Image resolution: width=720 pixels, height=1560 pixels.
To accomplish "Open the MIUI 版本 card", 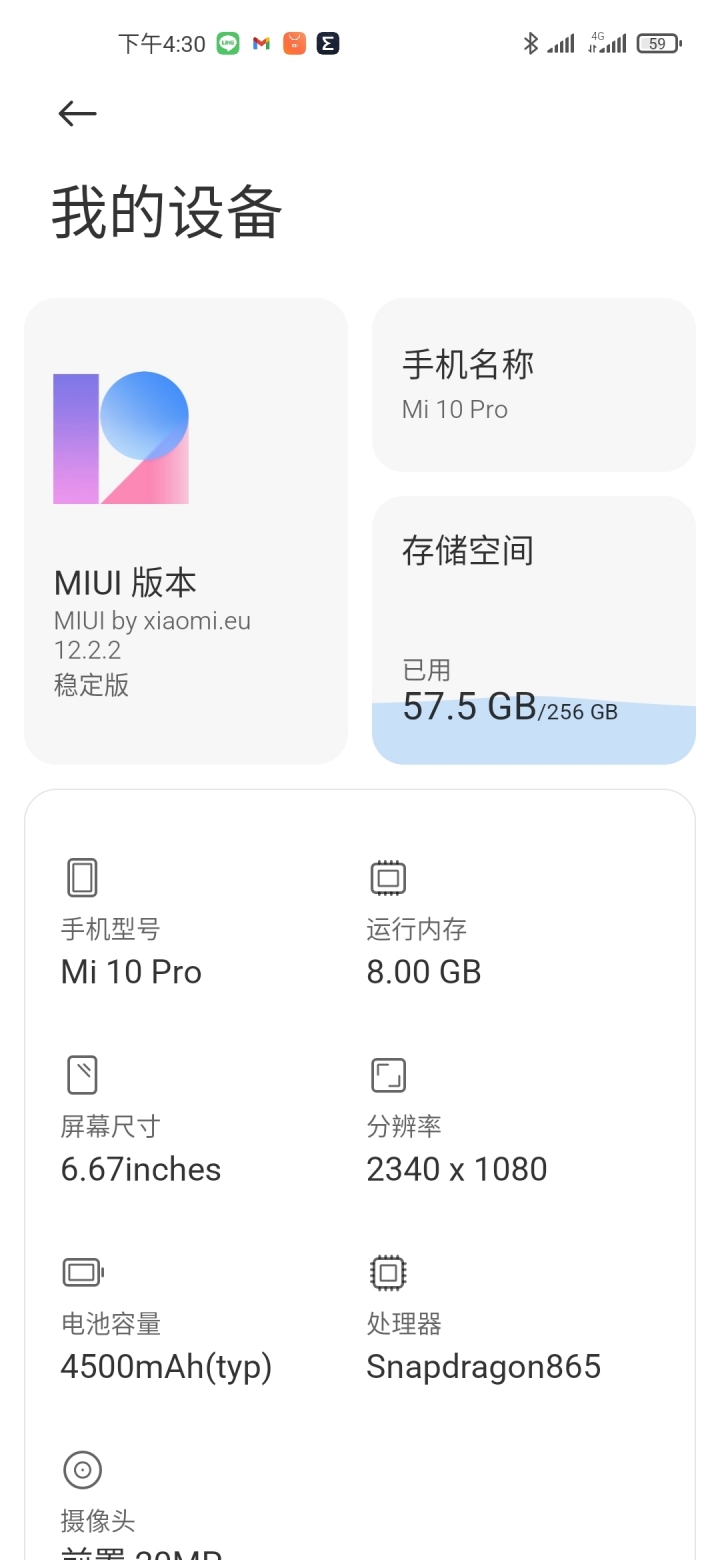I will tap(186, 531).
